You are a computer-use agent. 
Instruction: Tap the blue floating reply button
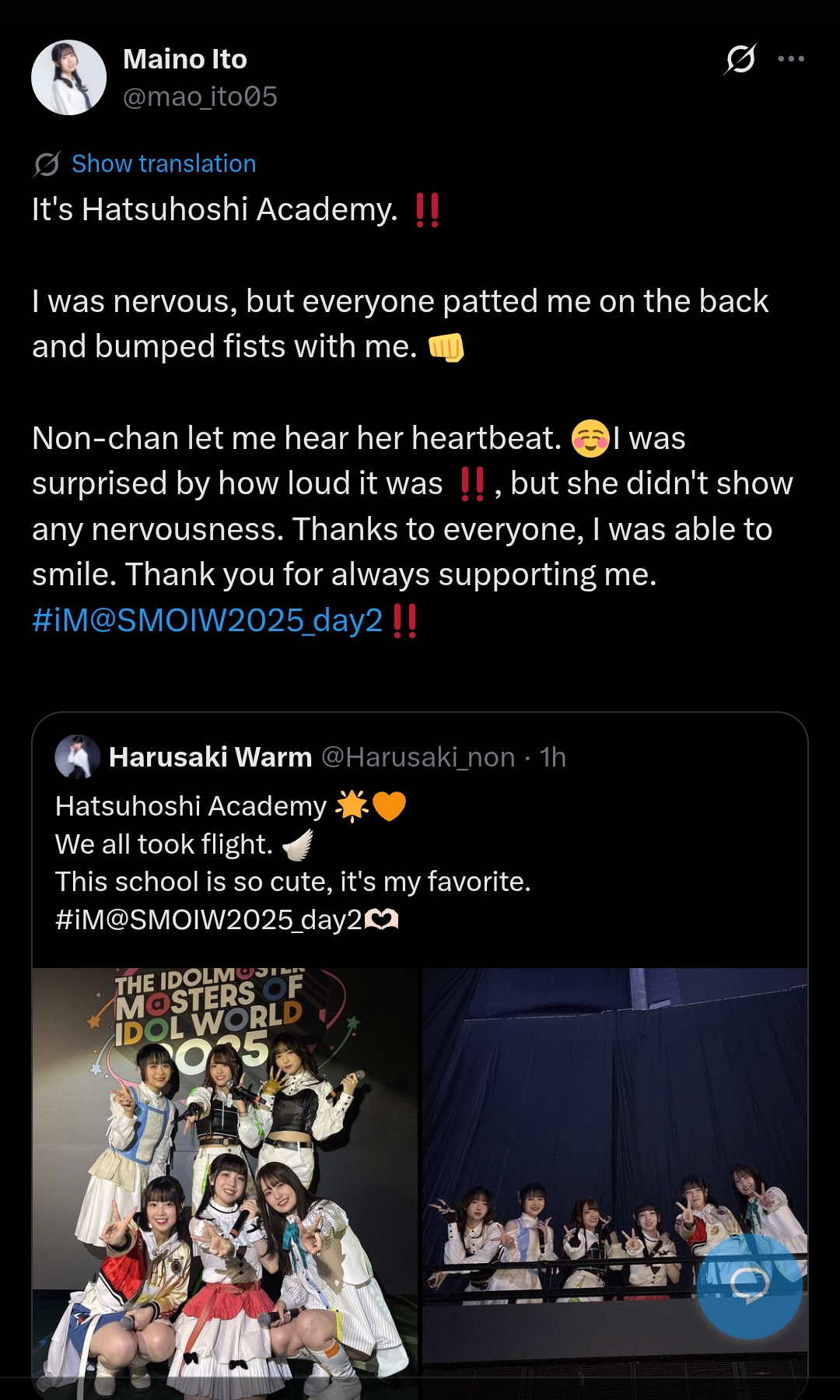coord(749,1286)
